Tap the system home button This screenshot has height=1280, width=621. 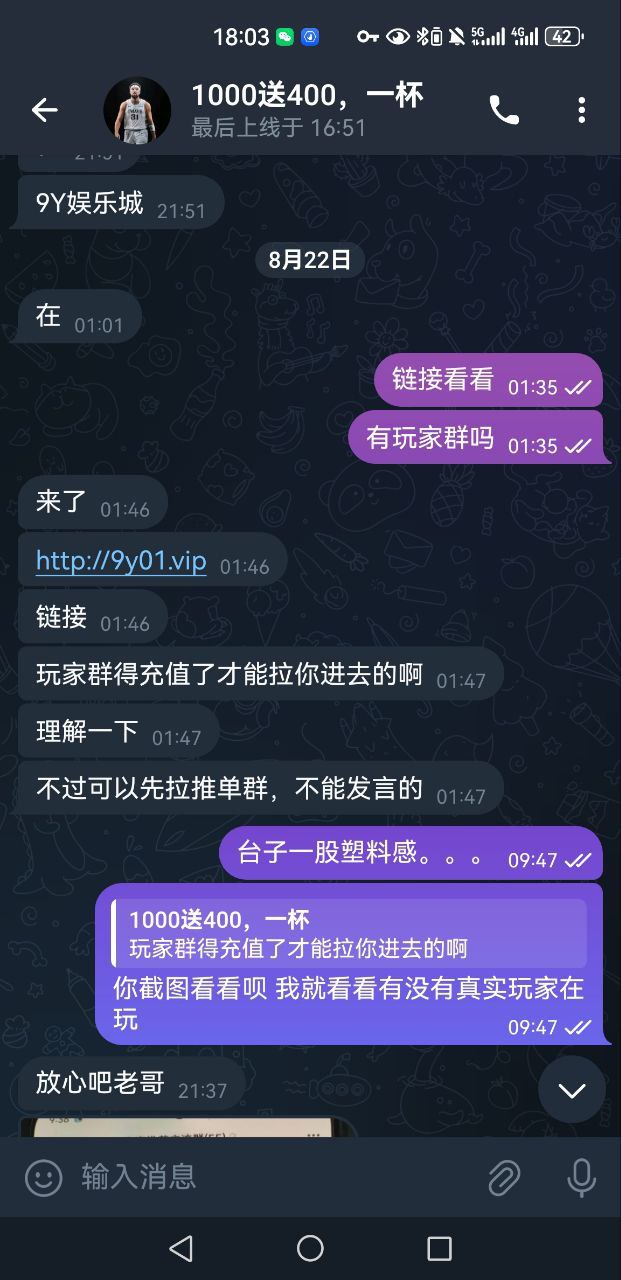(310, 1248)
